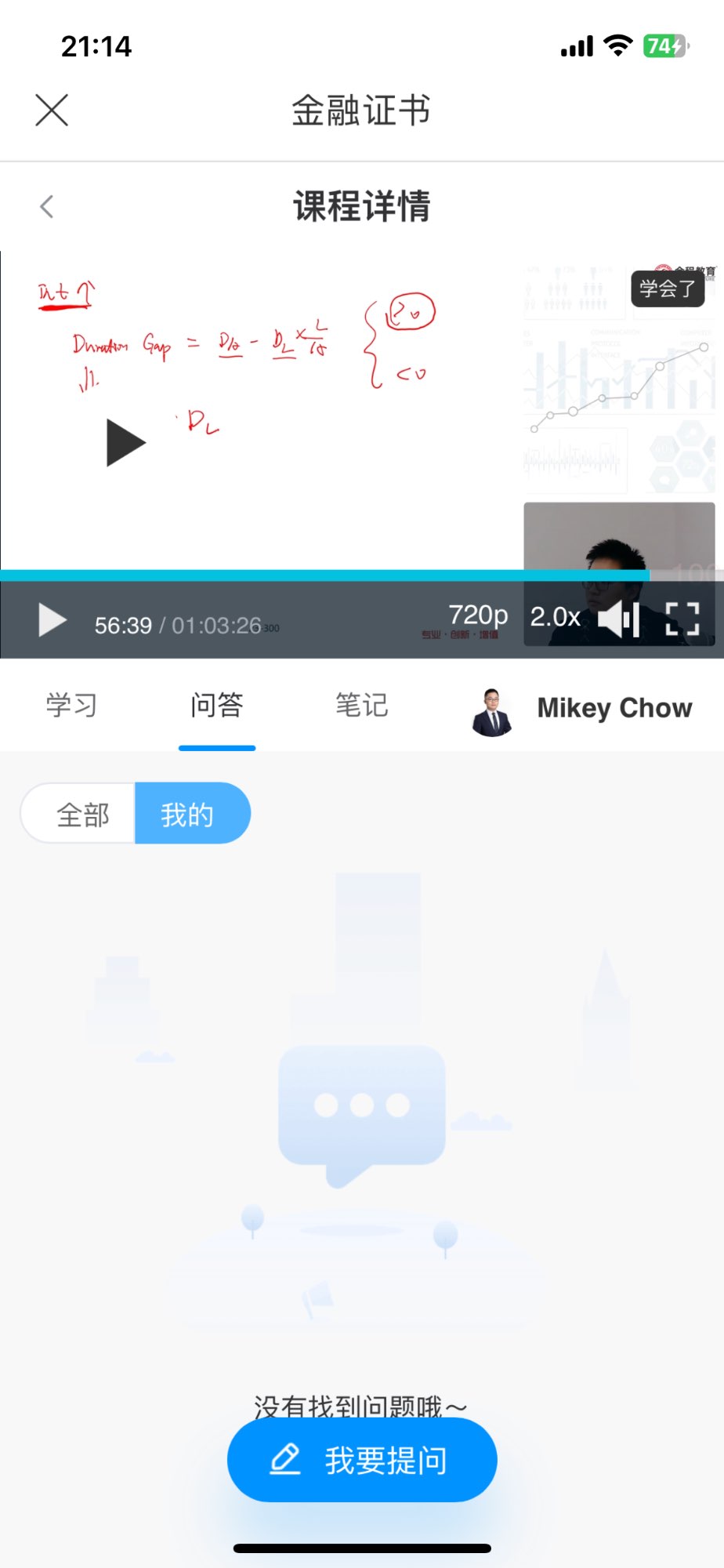Ask a question with 我要提问
Image resolution: width=724 pixels, height=1568 pixels.
pos(362,1461)
